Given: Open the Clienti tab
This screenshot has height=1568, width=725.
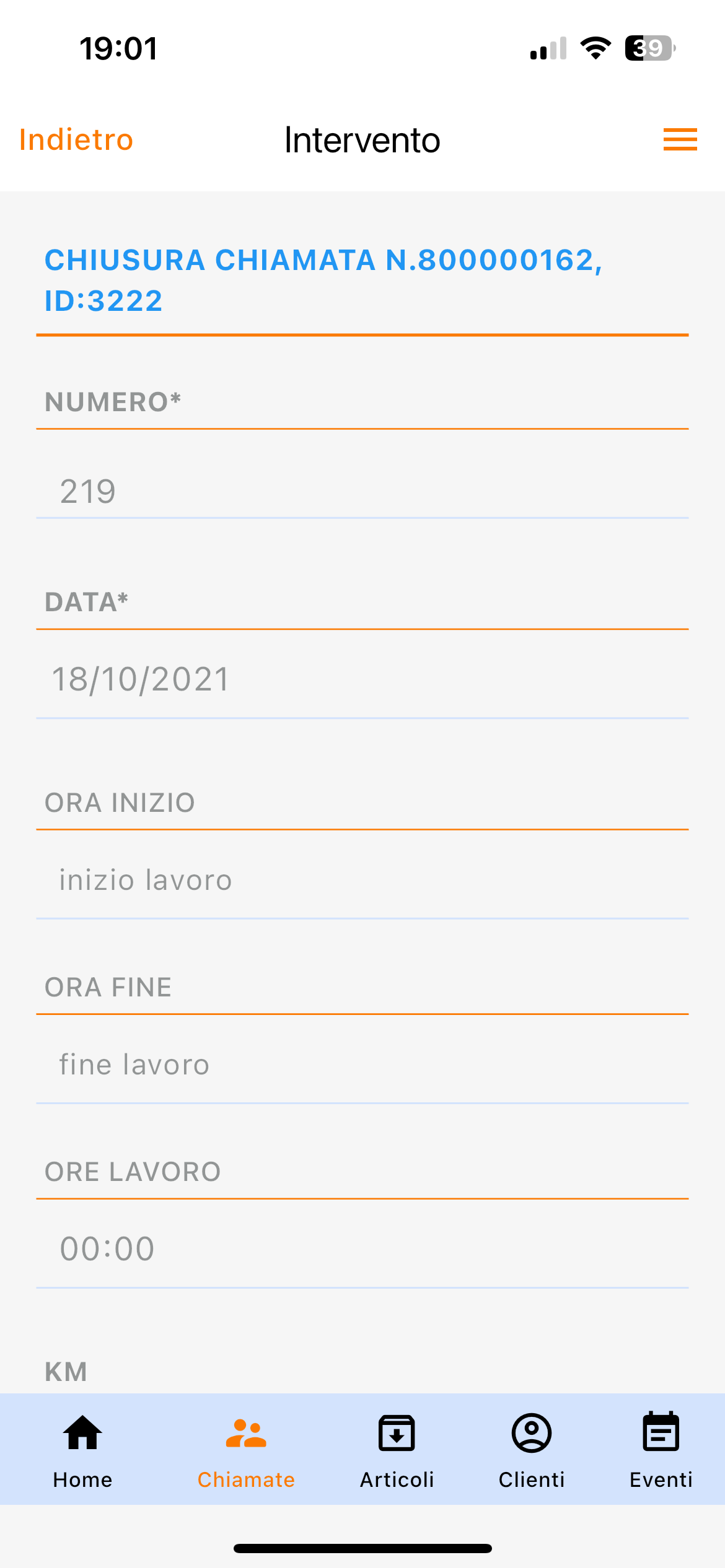Looking at the screenshot, I should pyautogui.click(x=532, y=1450).
